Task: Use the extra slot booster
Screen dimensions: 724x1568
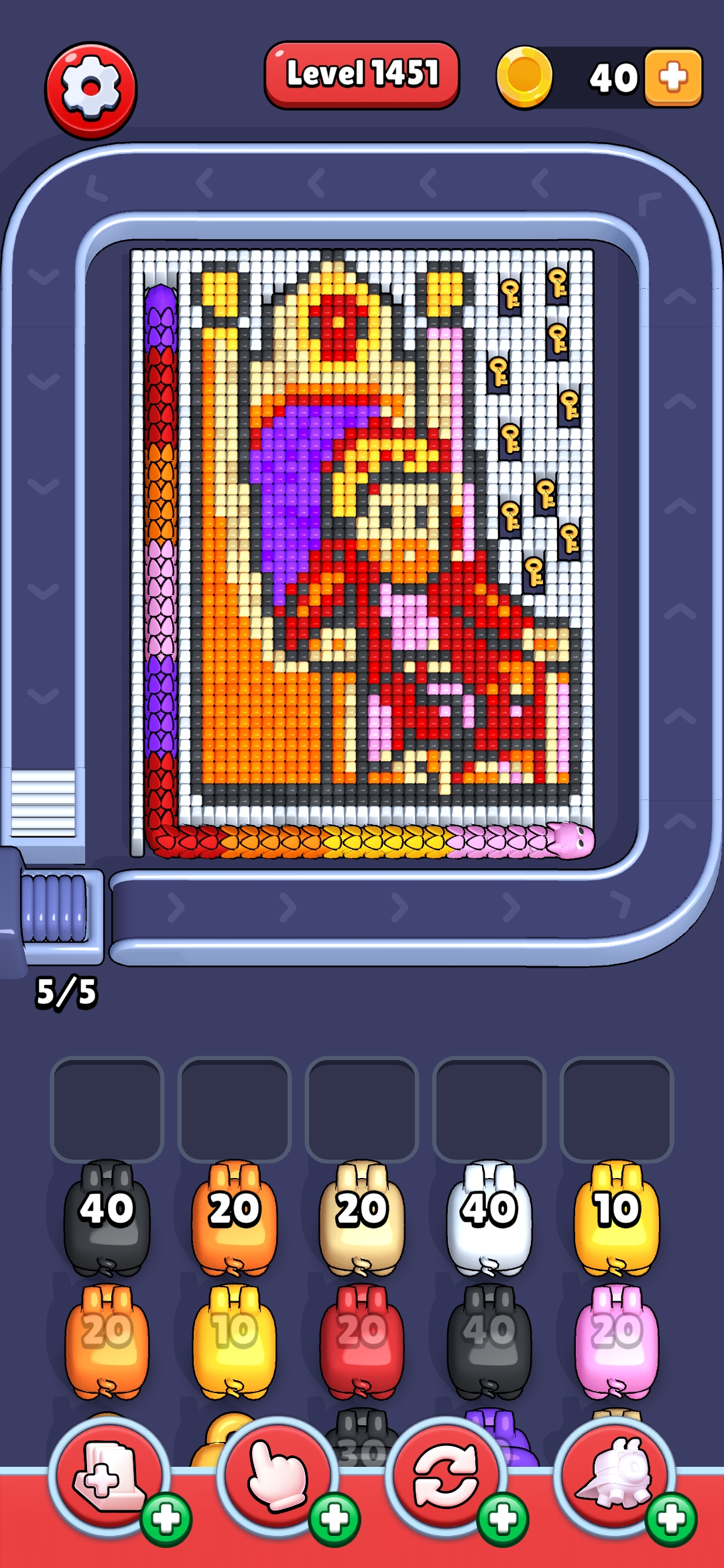Action: pyautogui.click(x=109, y=1477)
